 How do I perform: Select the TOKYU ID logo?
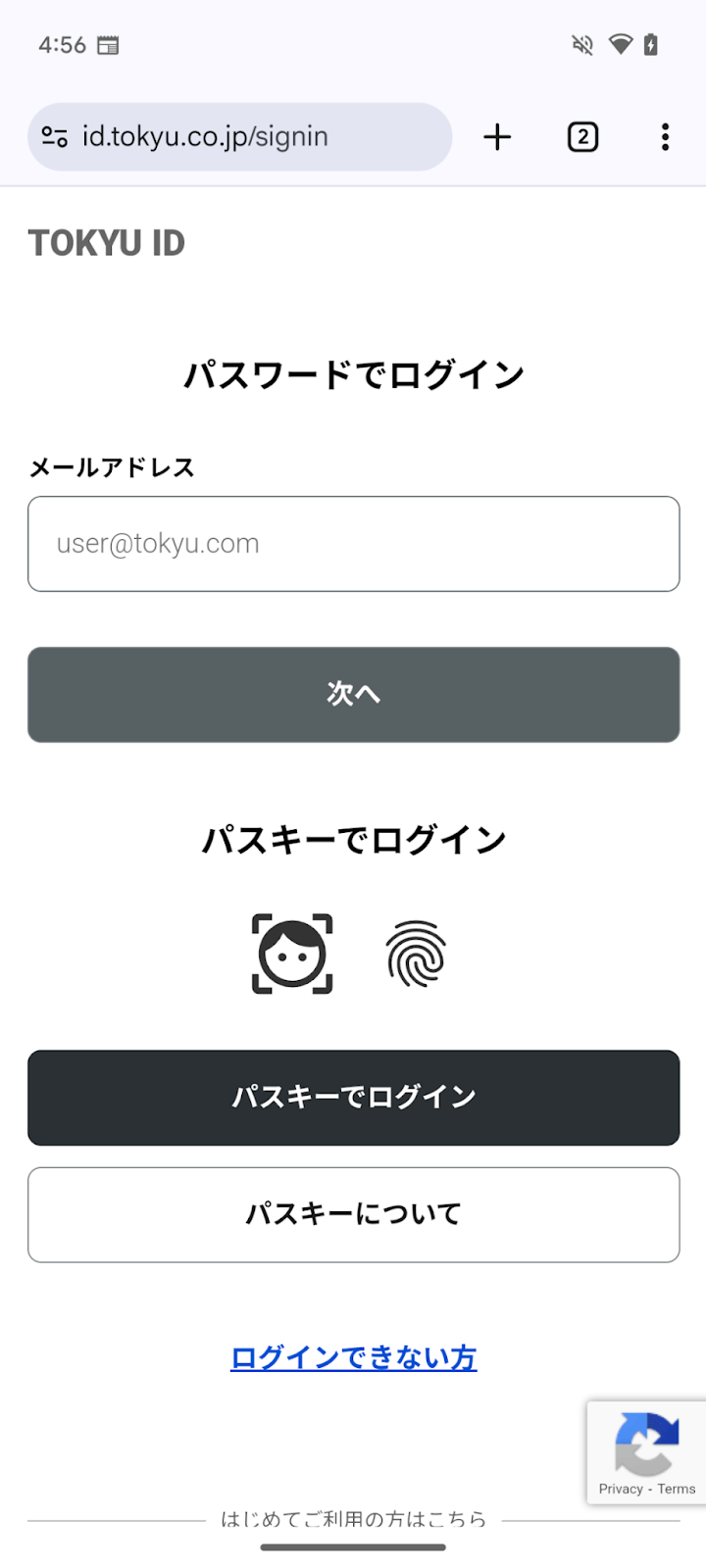point(108,242)
